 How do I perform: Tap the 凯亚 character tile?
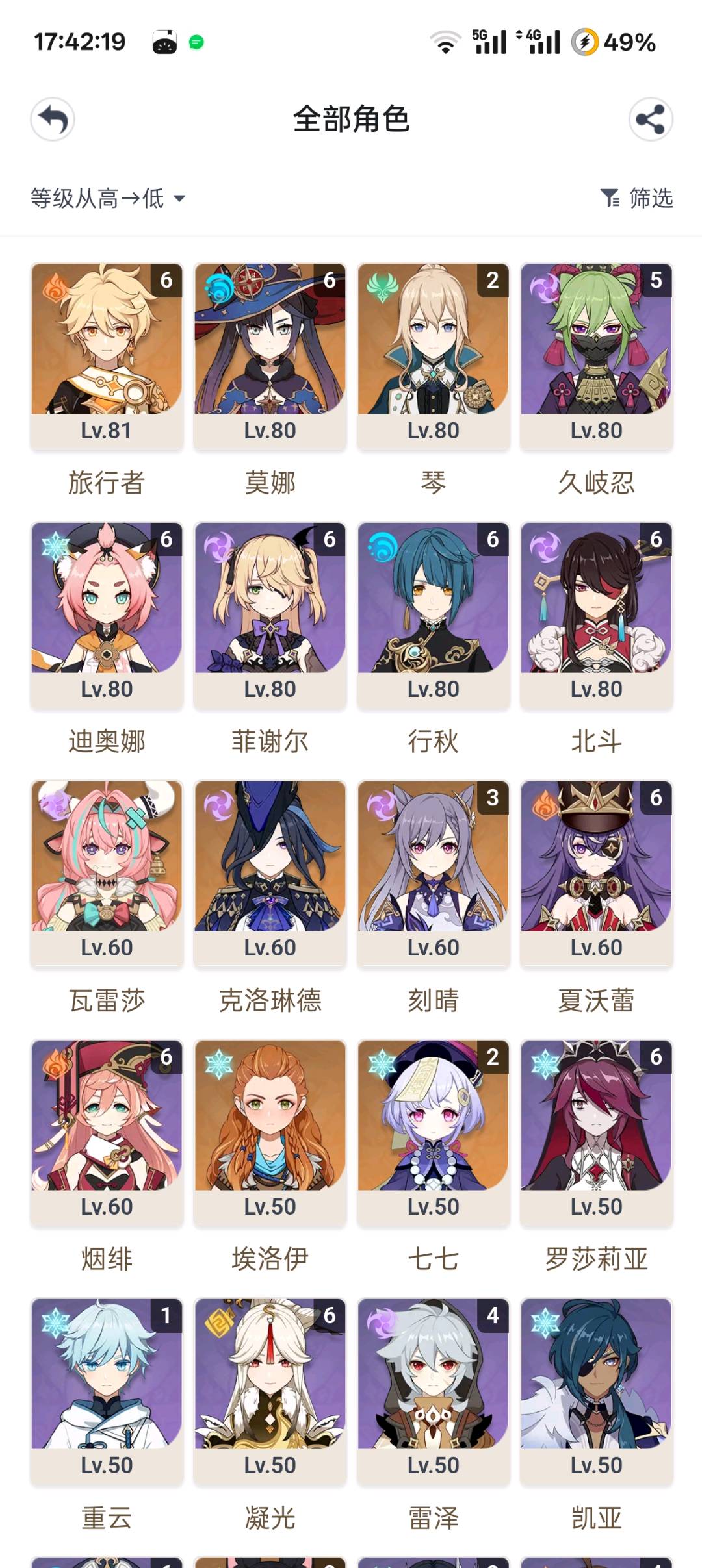tap(596, 1389)
